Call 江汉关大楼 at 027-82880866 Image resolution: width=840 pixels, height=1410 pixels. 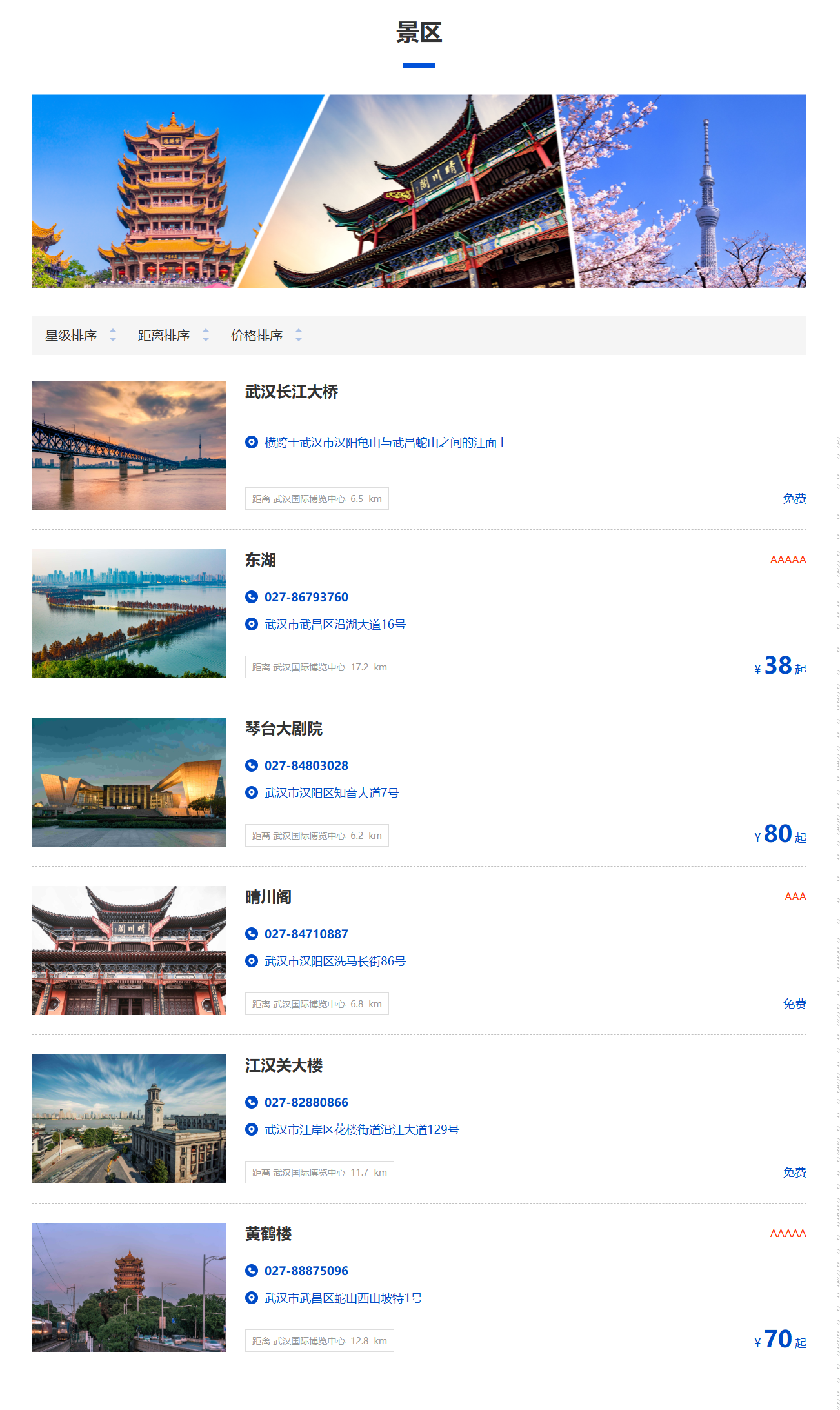coord(306,1103)
